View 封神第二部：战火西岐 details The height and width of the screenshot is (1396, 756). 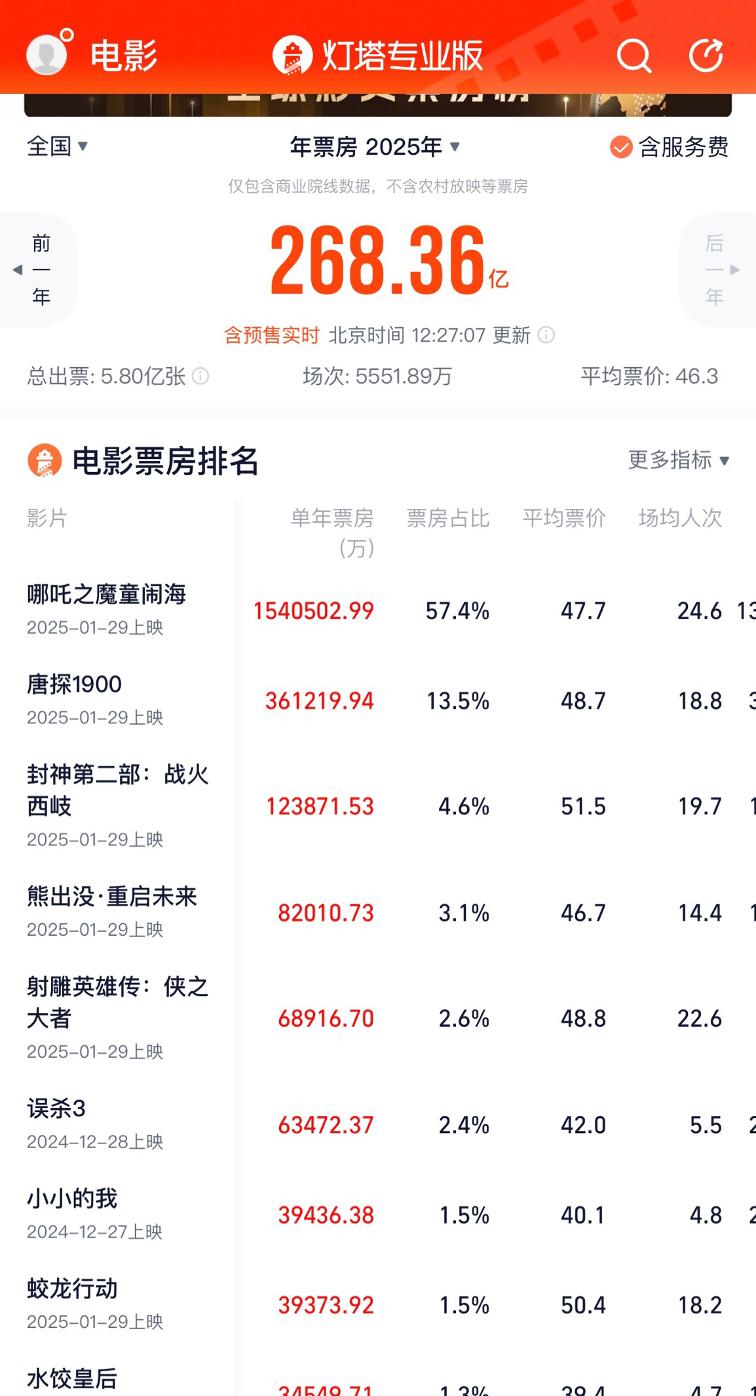pyautogui.click(x=378, y=805)
